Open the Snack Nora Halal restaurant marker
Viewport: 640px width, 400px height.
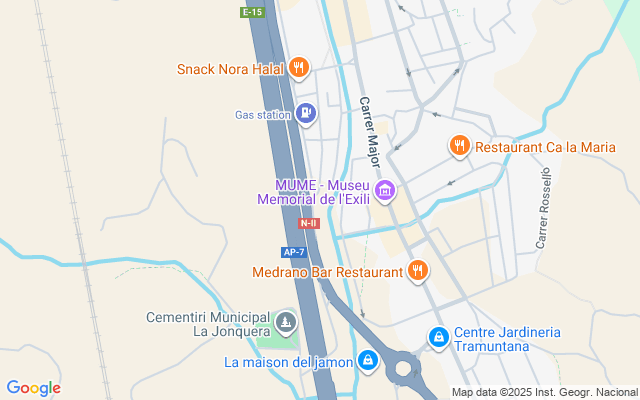pos(298,68)
